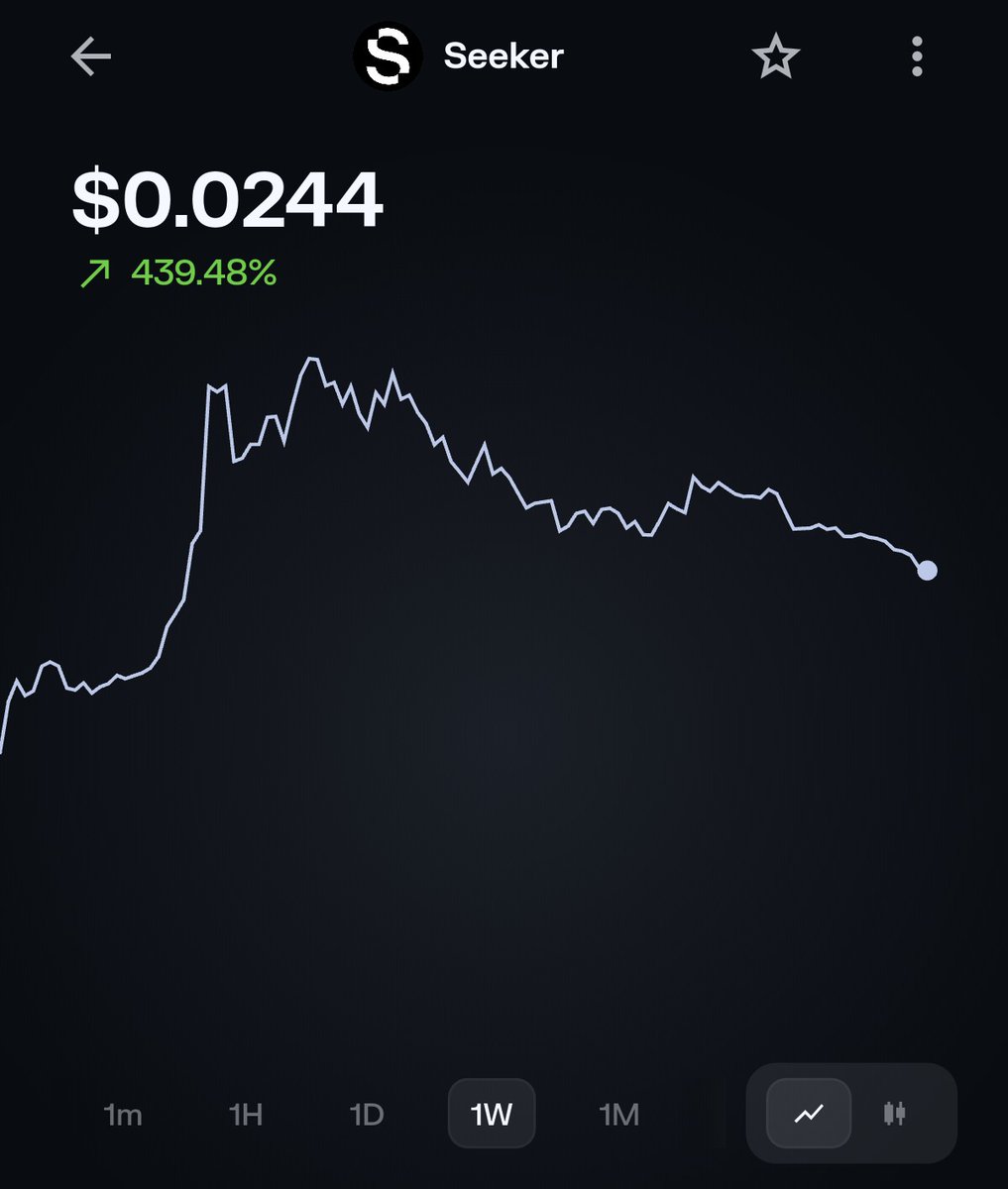The image size is (1008, 1189).
Task: Go back using the arrow icon
Action: pyautogui.click(x=91, y=57)
